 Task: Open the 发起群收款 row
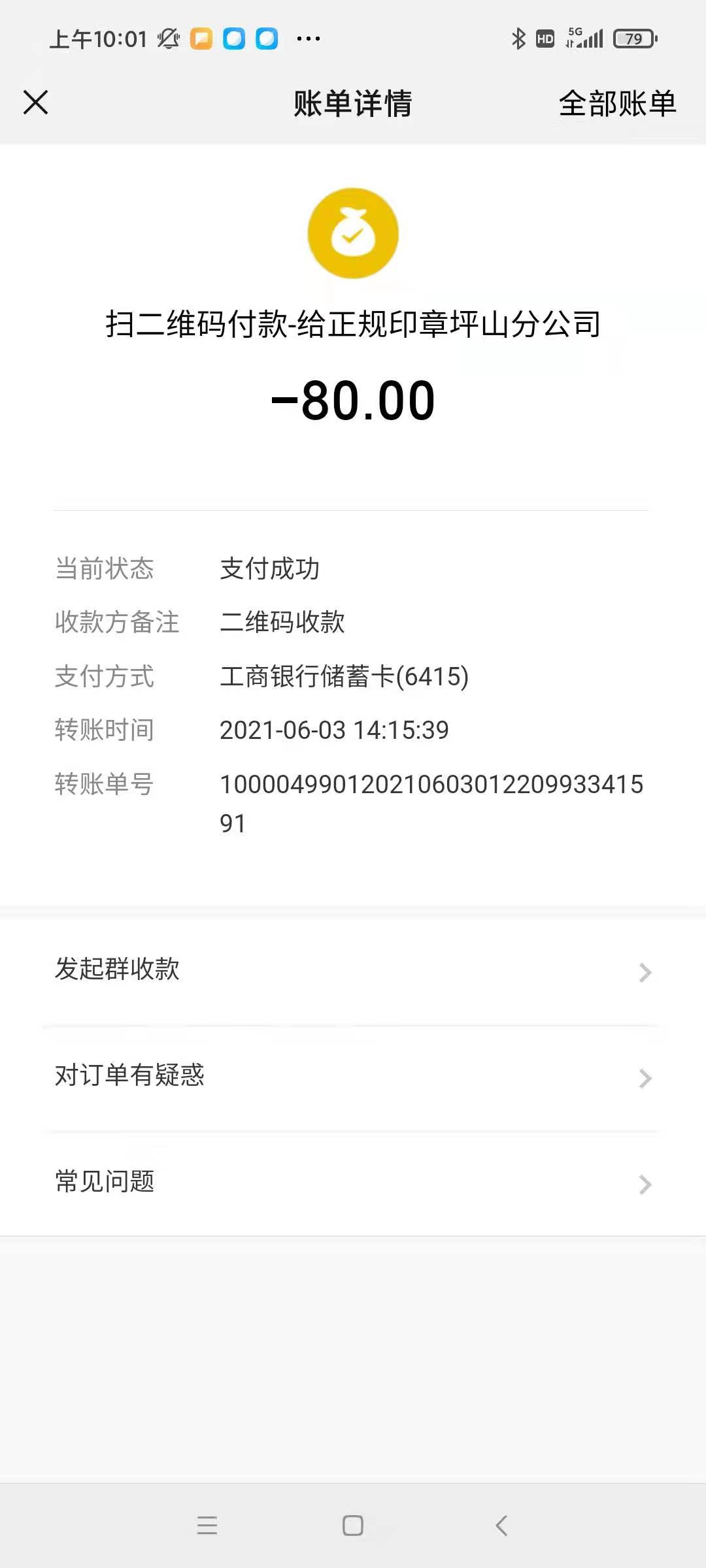pos(353,971)
